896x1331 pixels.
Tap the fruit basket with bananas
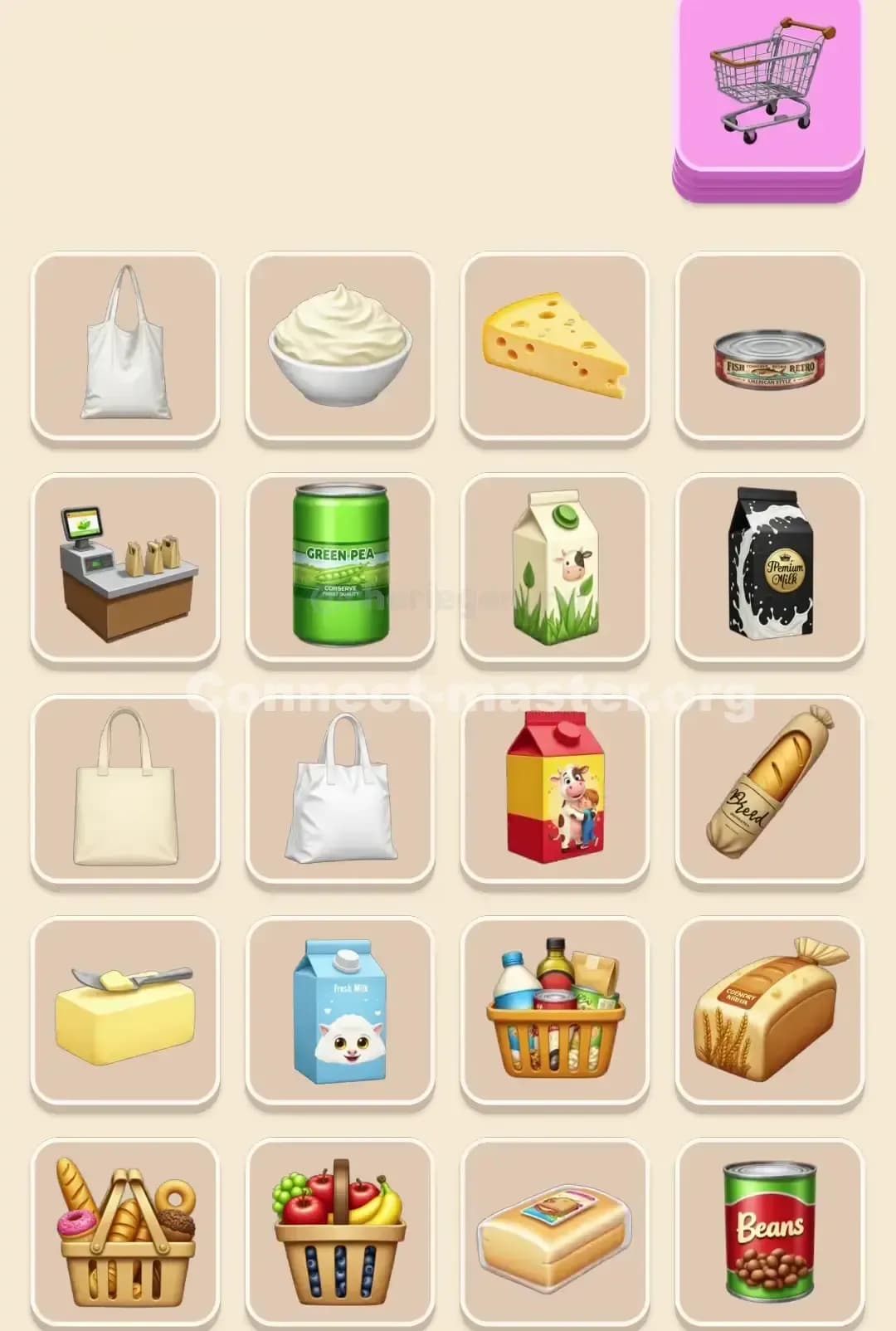pos(340,1232)
